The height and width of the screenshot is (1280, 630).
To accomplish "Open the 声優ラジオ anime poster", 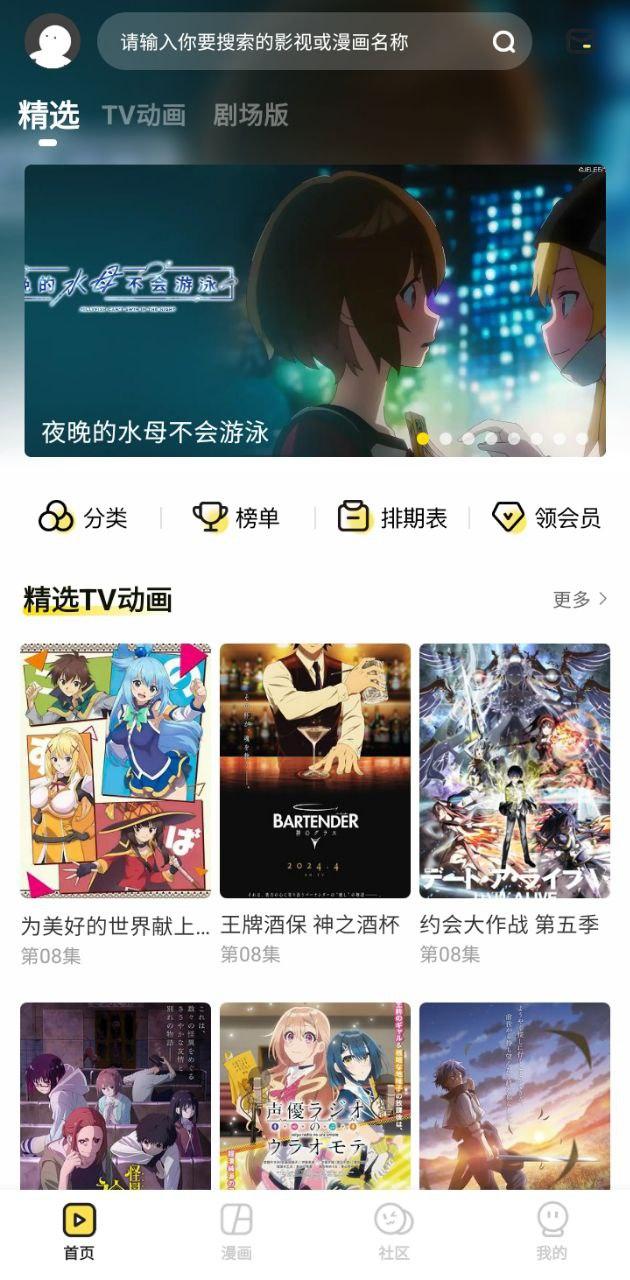I will (x=315, y=1095).
